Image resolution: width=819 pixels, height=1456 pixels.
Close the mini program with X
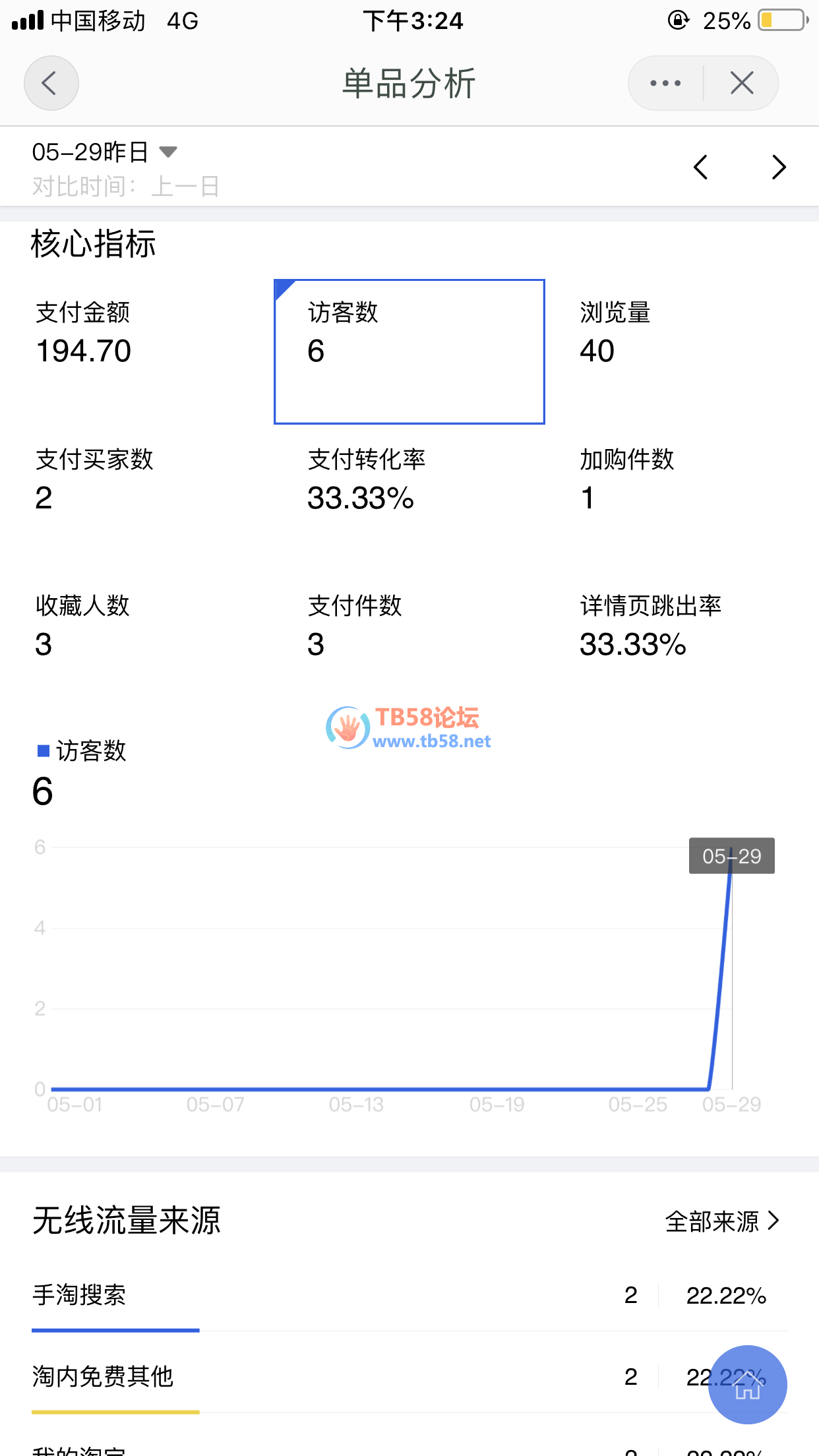(742, 83)
